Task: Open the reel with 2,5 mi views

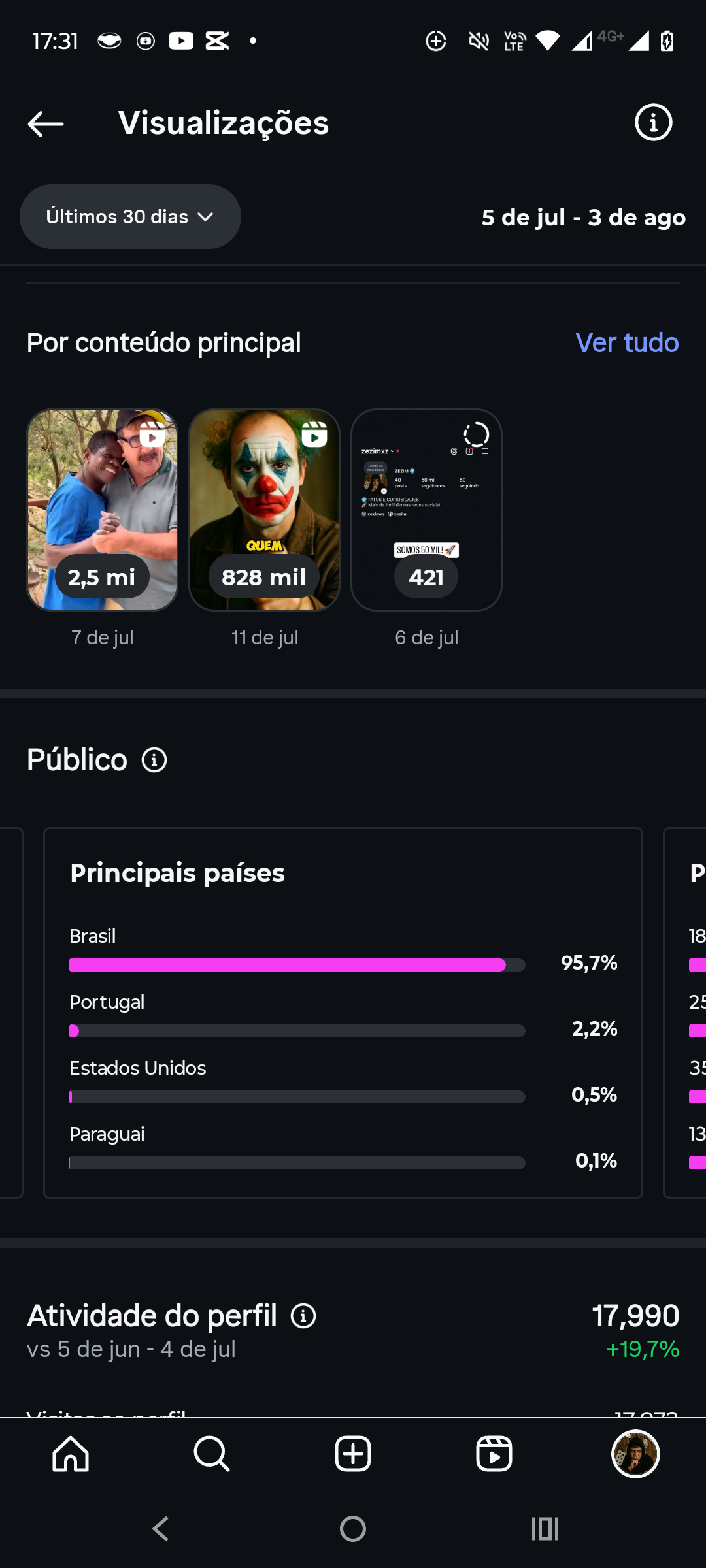Action: (102, 510)
